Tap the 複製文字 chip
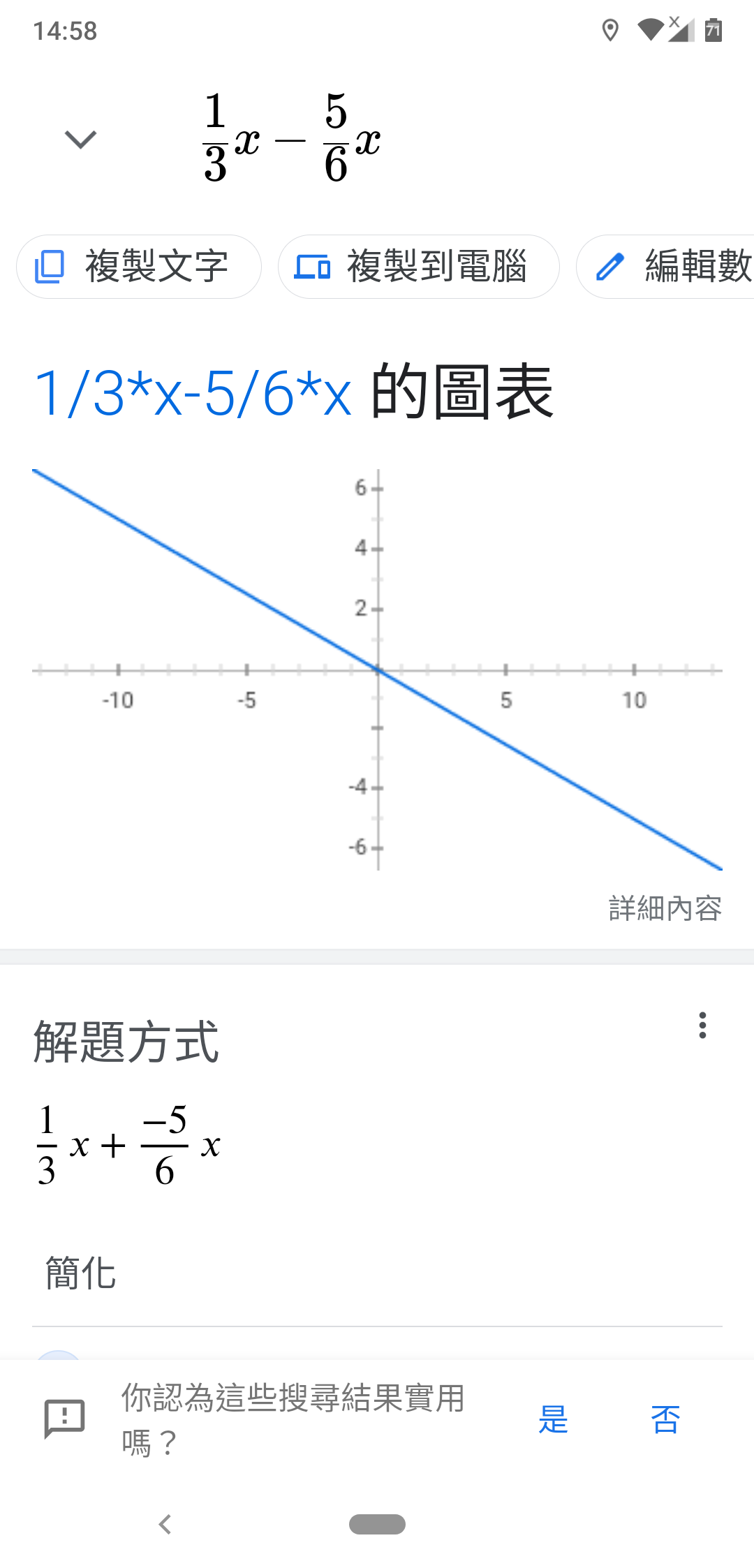Viewport: 754px width, 1568px height. pos(139,267)
